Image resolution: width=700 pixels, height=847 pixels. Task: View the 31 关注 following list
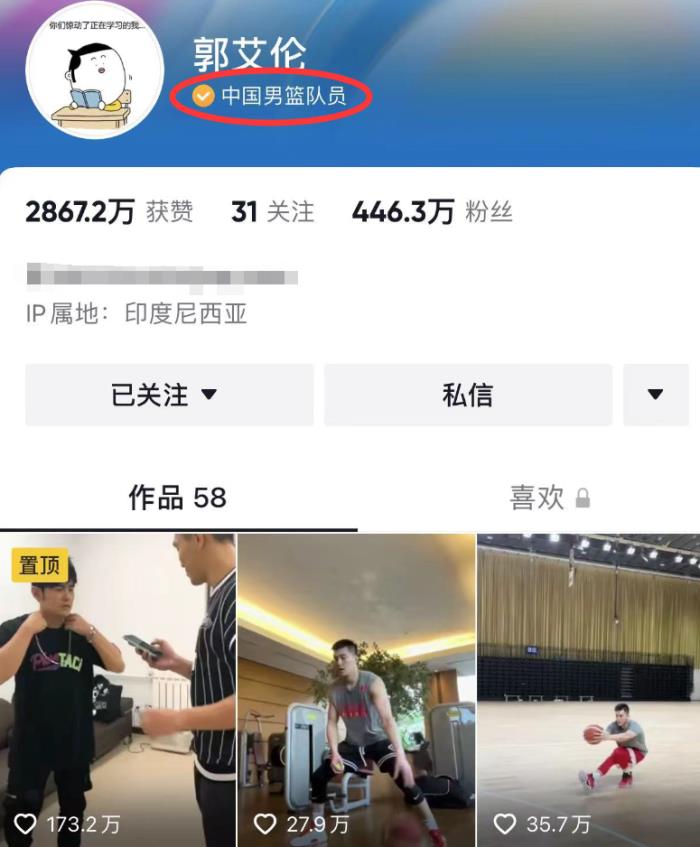click(x=272, y=212)
